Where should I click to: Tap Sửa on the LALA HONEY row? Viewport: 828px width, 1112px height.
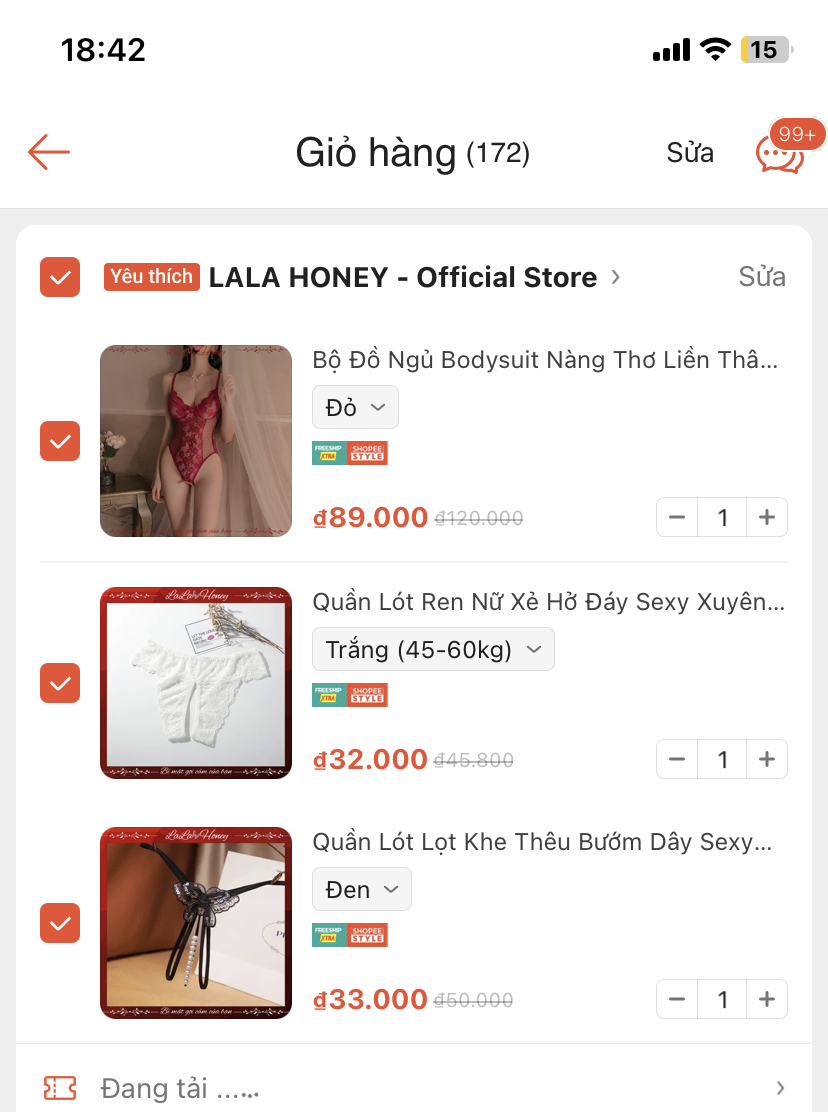762,277
